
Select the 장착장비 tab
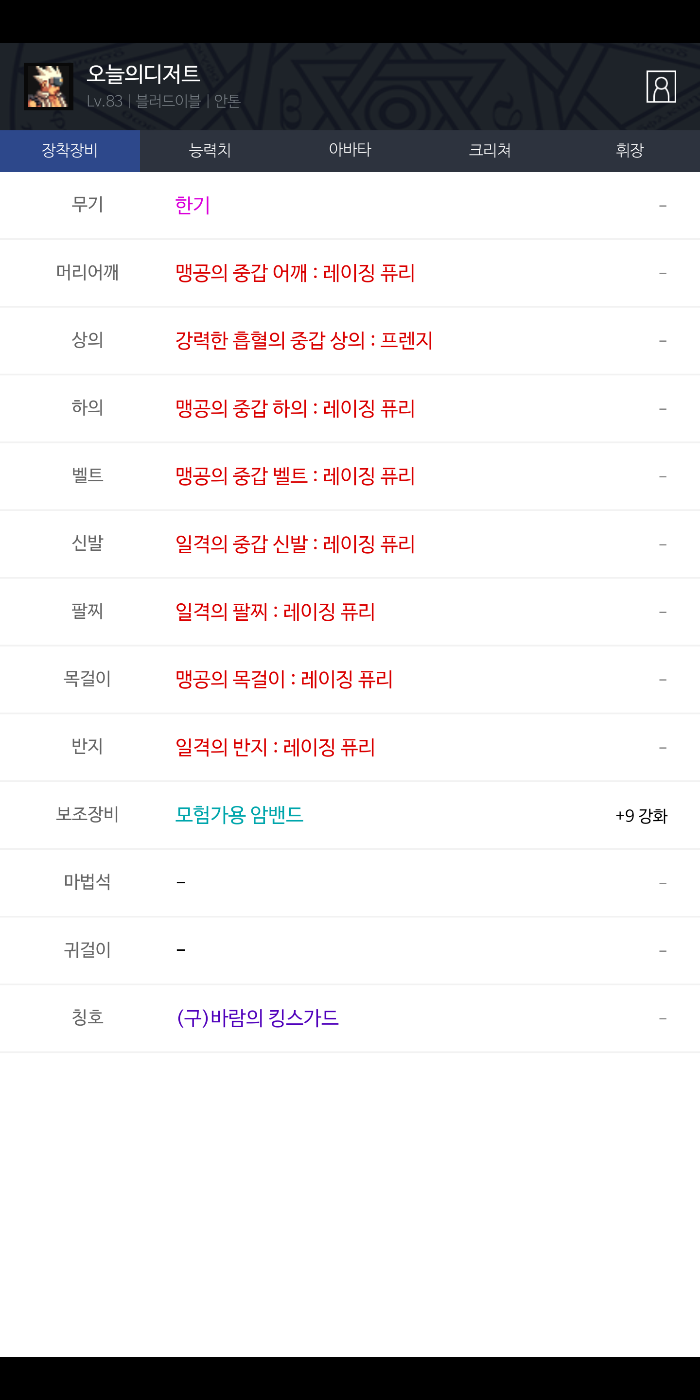point(70,150)
